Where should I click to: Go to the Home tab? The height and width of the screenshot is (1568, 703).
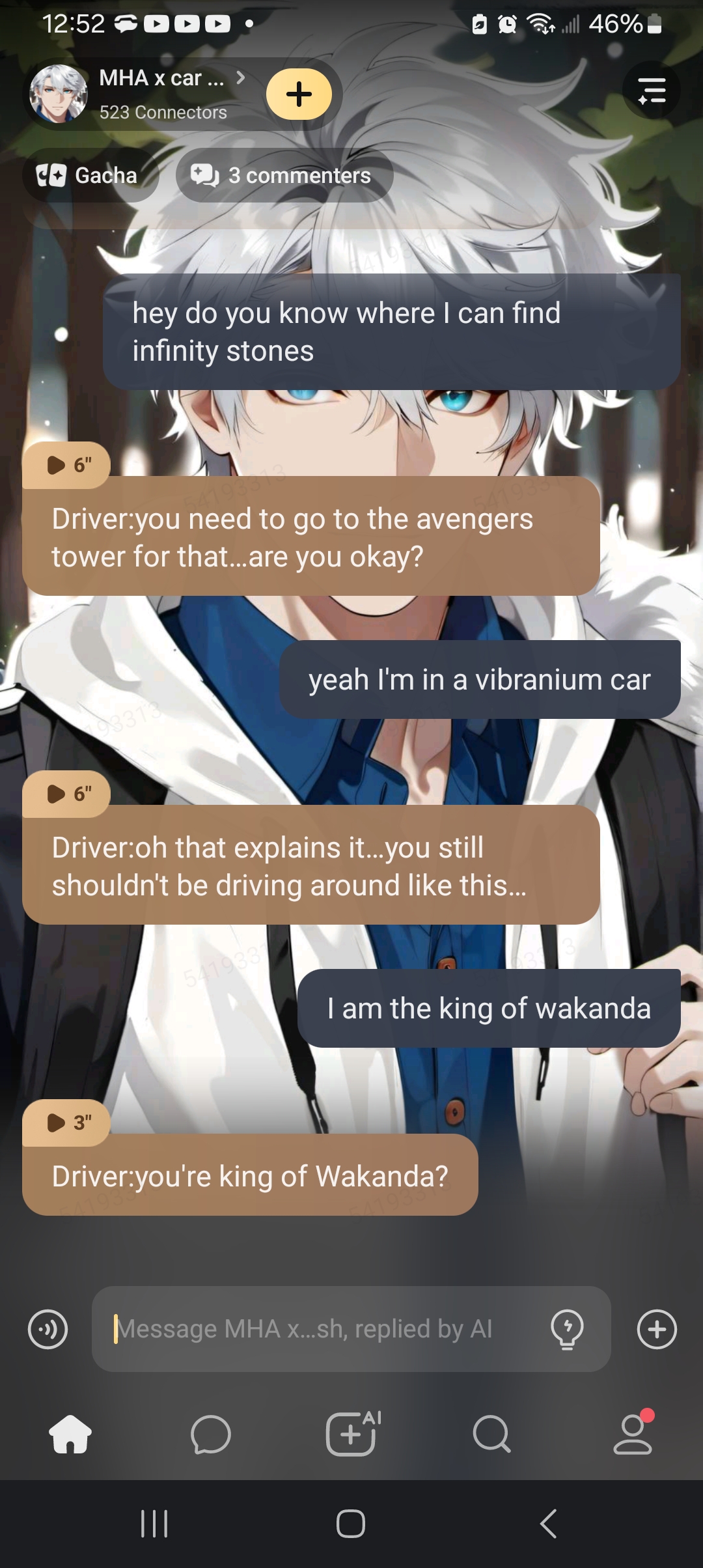click(70, 1435)
